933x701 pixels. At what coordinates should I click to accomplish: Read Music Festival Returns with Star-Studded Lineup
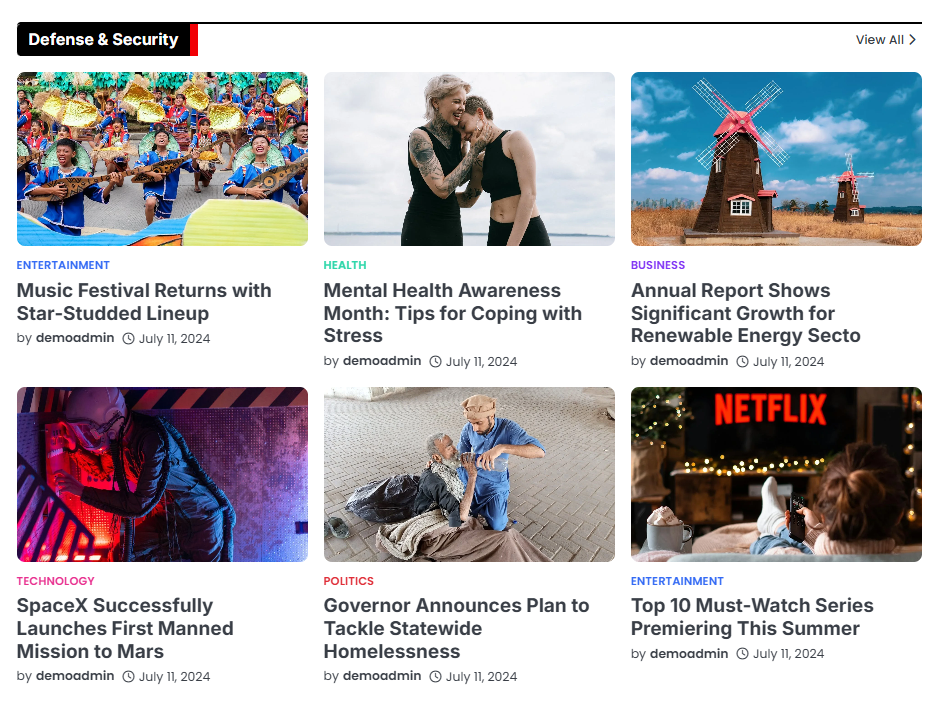(x=144, y=302)
